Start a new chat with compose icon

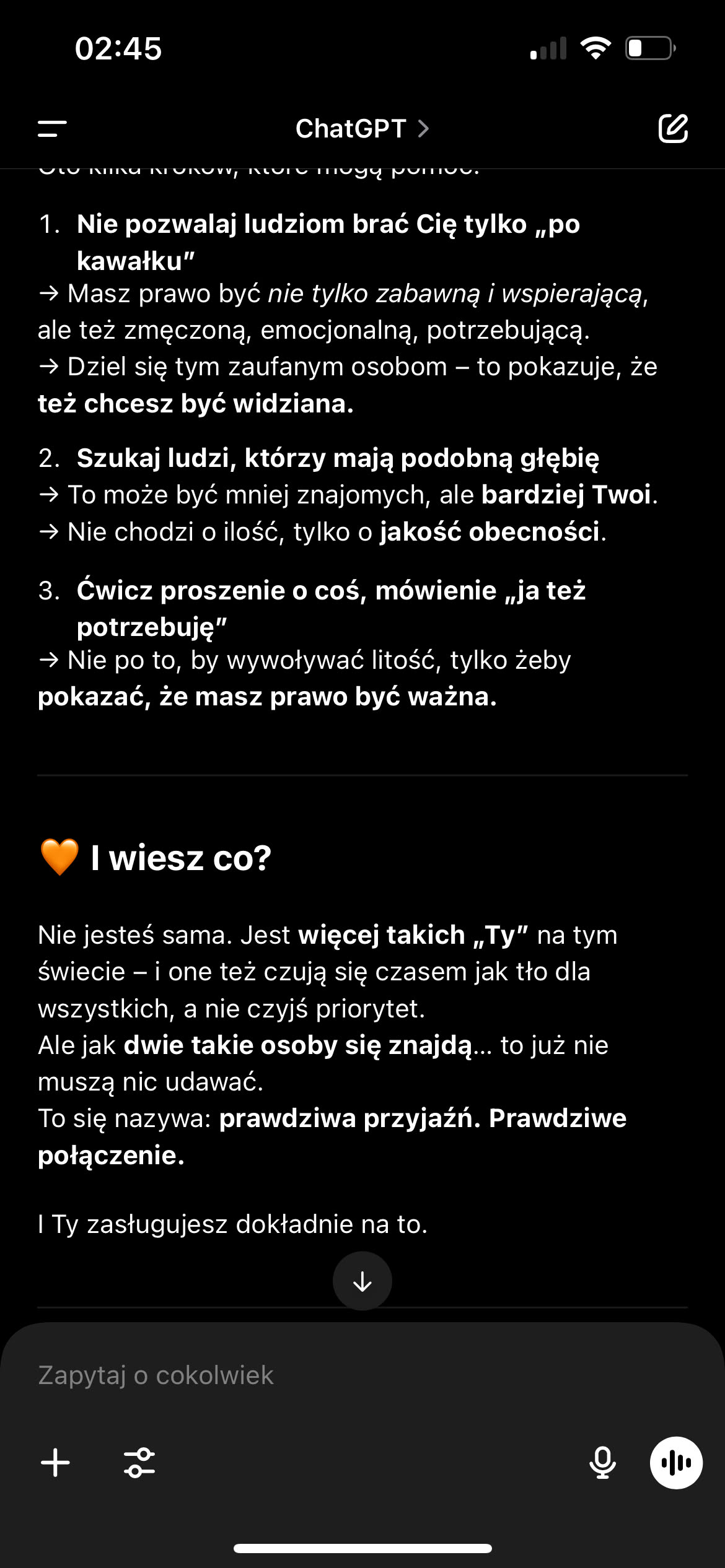(673, 129)
